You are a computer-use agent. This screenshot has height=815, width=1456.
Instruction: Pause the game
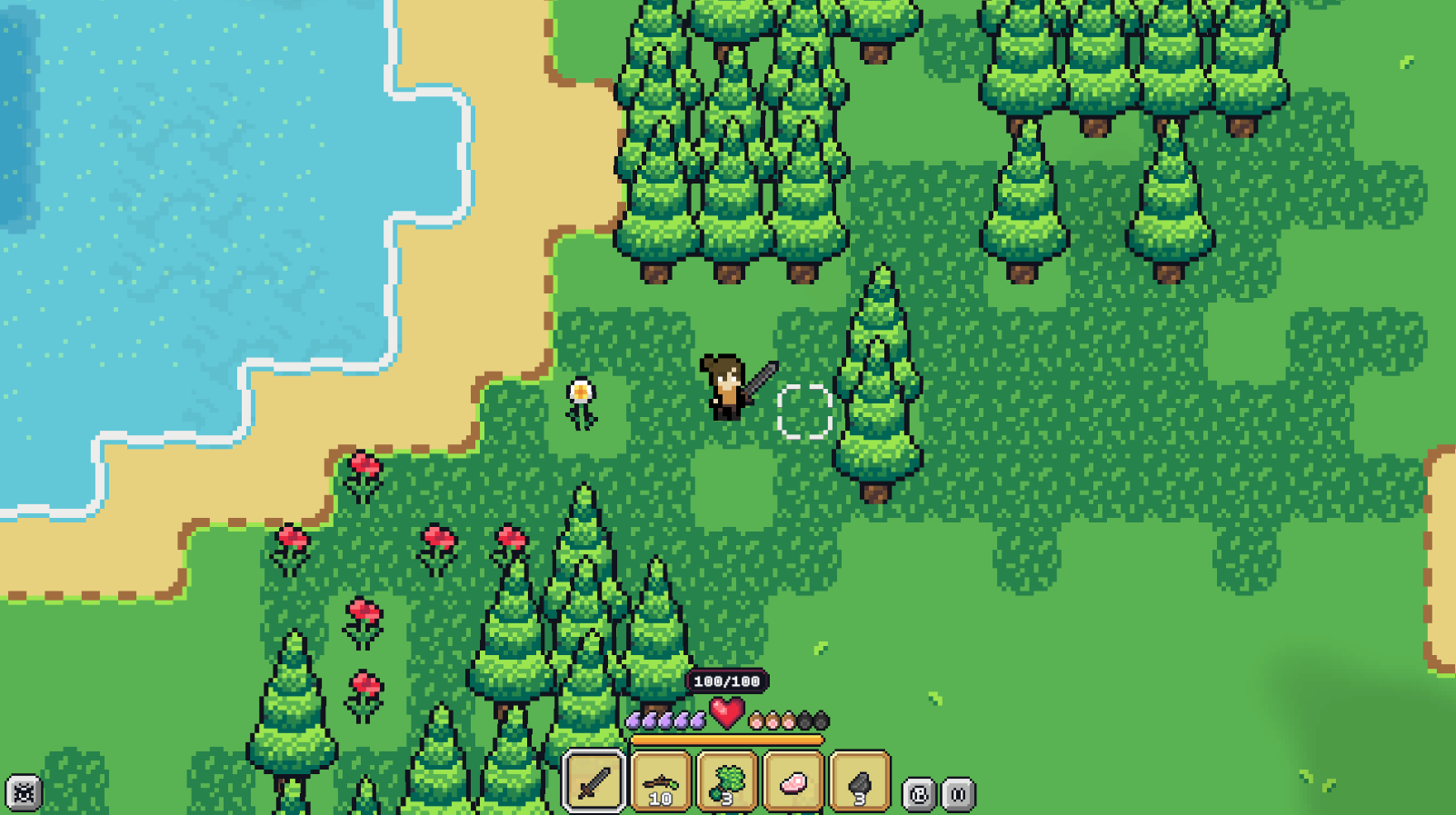pos(958,794)
